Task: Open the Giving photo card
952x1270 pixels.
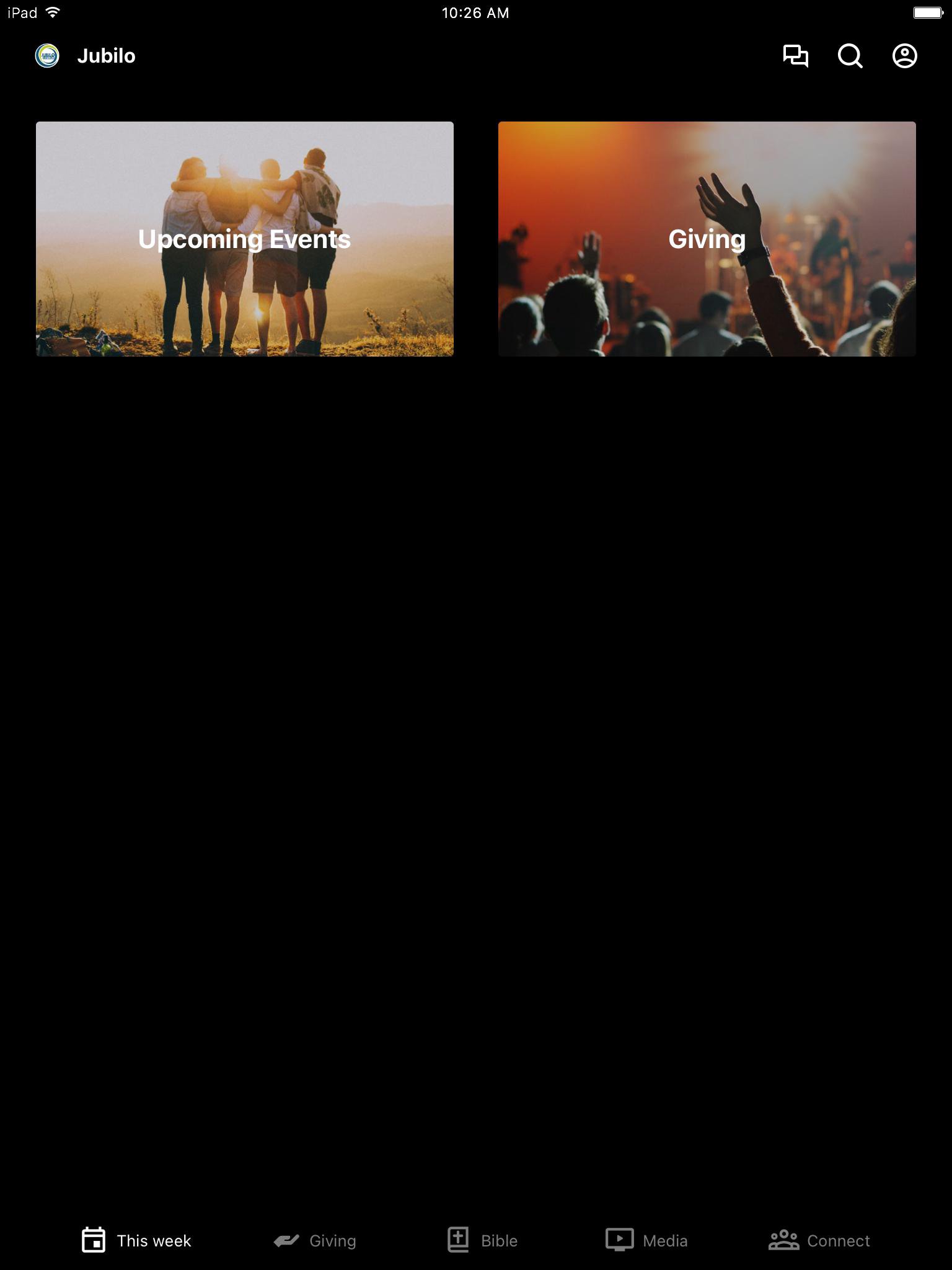Action: (x=707, y=239)
